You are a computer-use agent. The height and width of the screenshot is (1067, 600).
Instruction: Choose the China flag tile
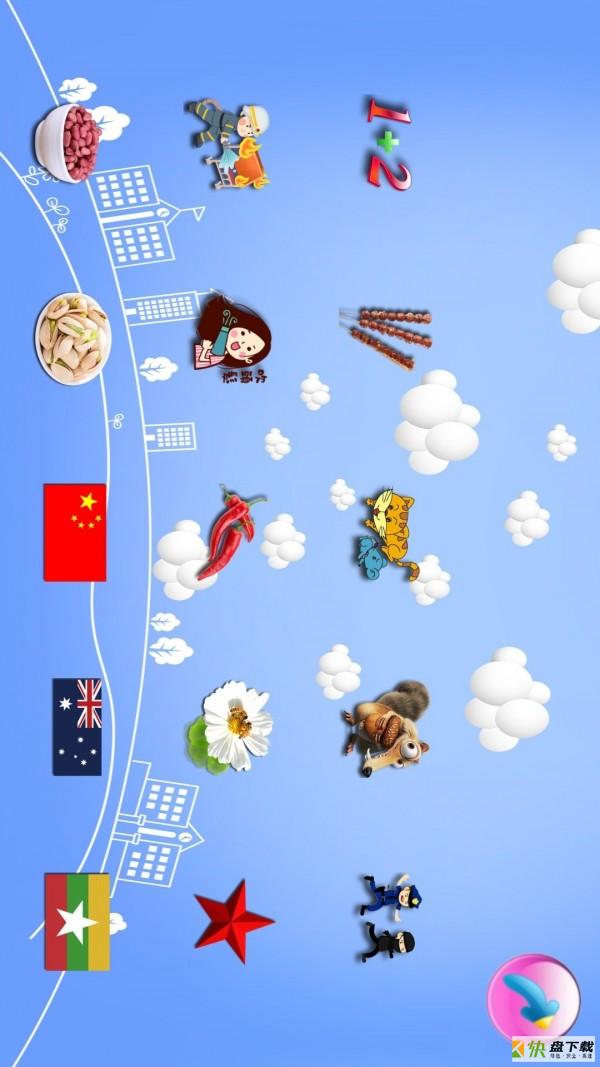pyautogui.click(x=75, y=532)
